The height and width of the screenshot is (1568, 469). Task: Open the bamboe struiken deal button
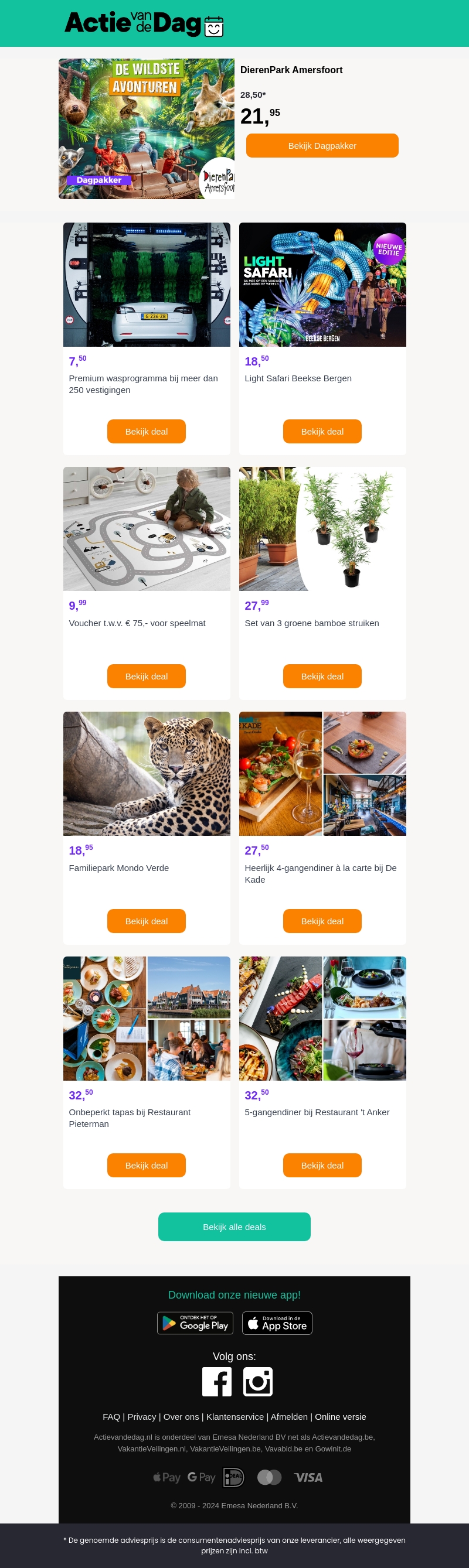pos(322,677)
